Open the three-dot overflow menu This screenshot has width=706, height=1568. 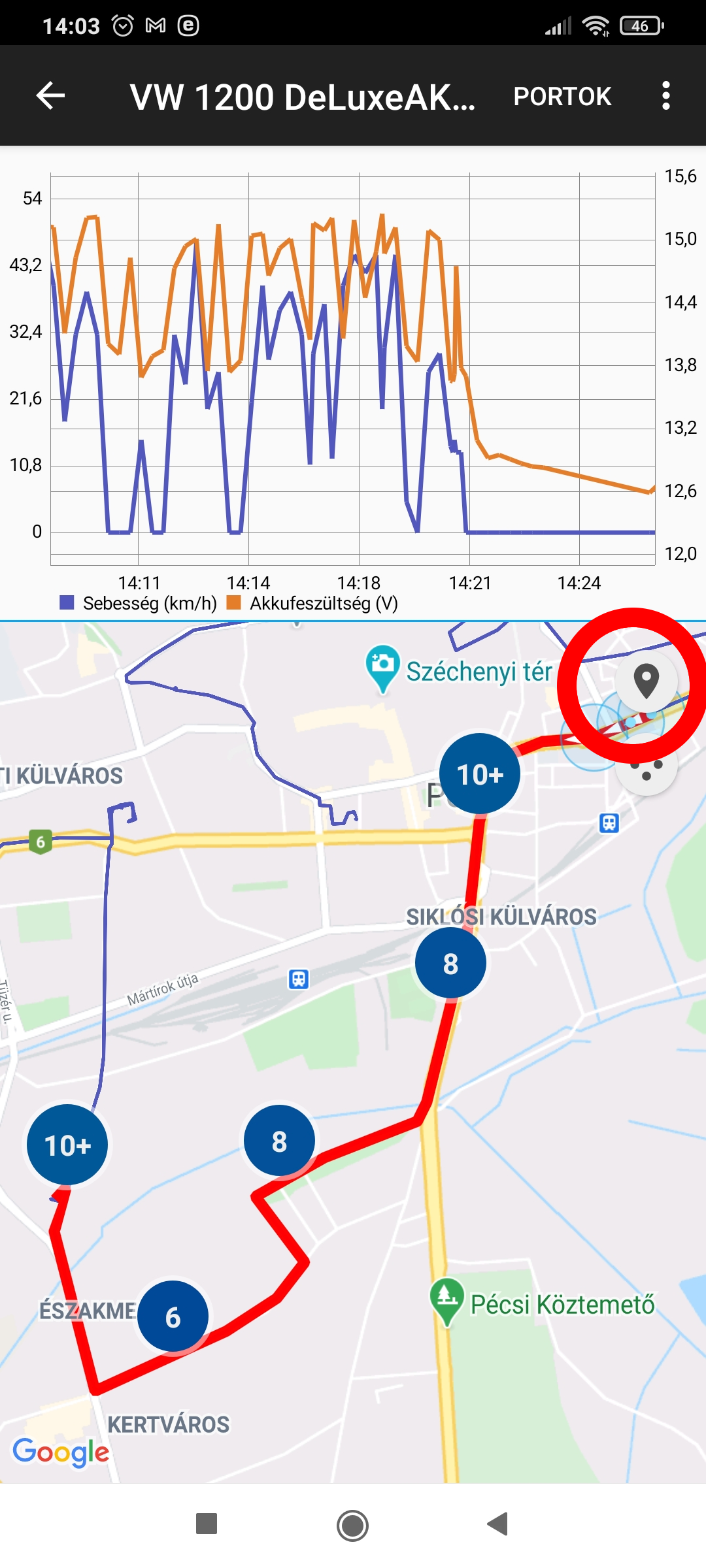pos(665,96)
